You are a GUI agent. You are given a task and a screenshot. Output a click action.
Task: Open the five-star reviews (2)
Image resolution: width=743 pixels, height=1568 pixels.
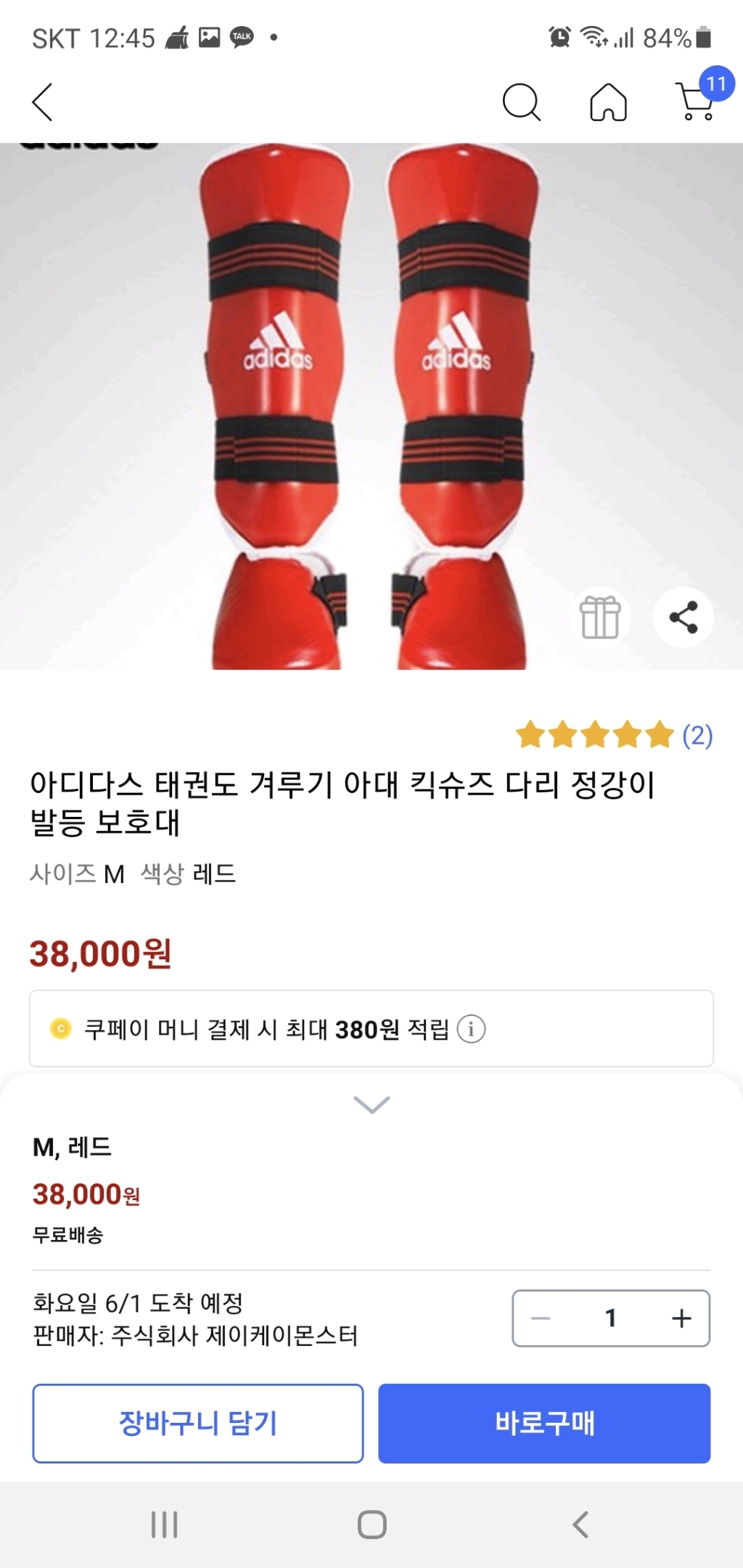[614, 735]
